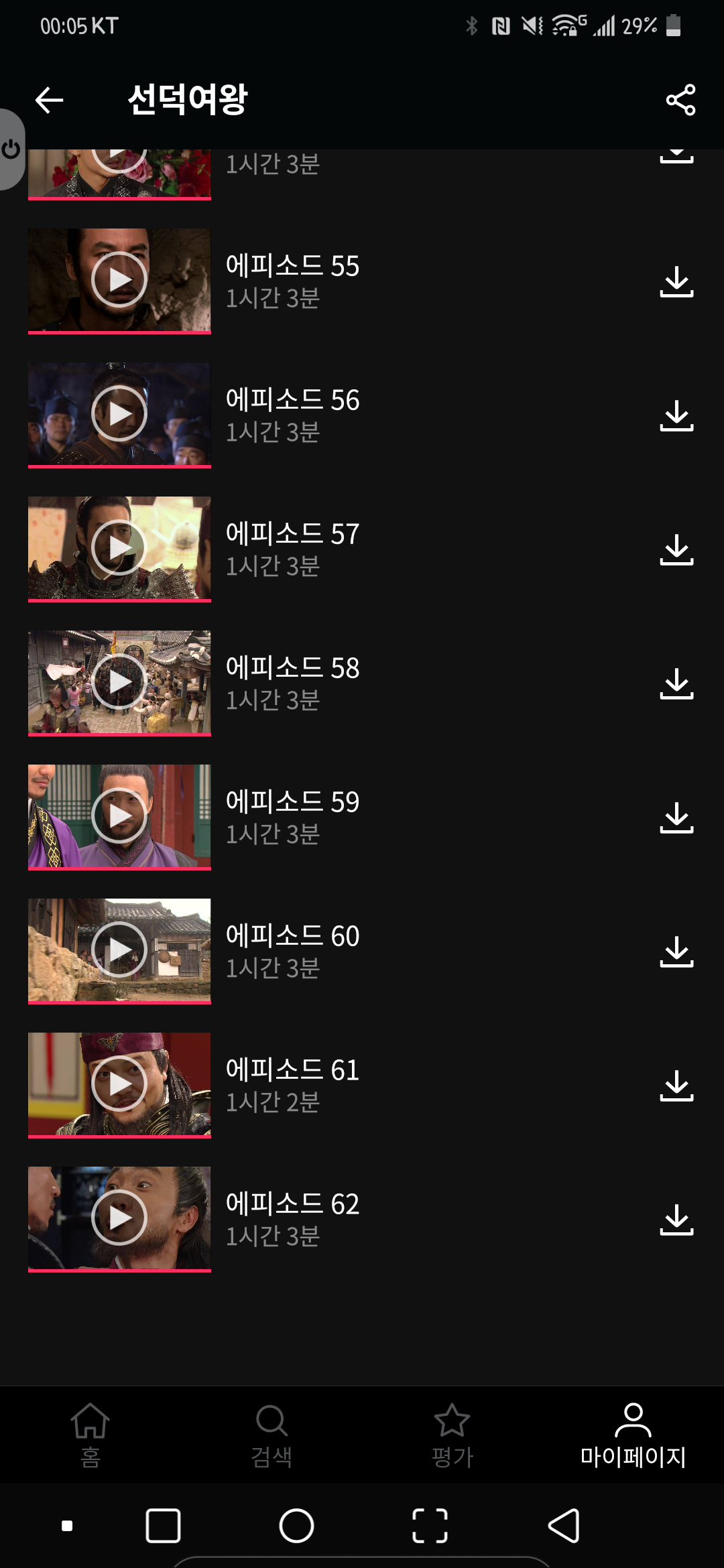This screenshot has height=1568, width=724.
Task: Download 에피소드 59
Action: click(676, 818)
